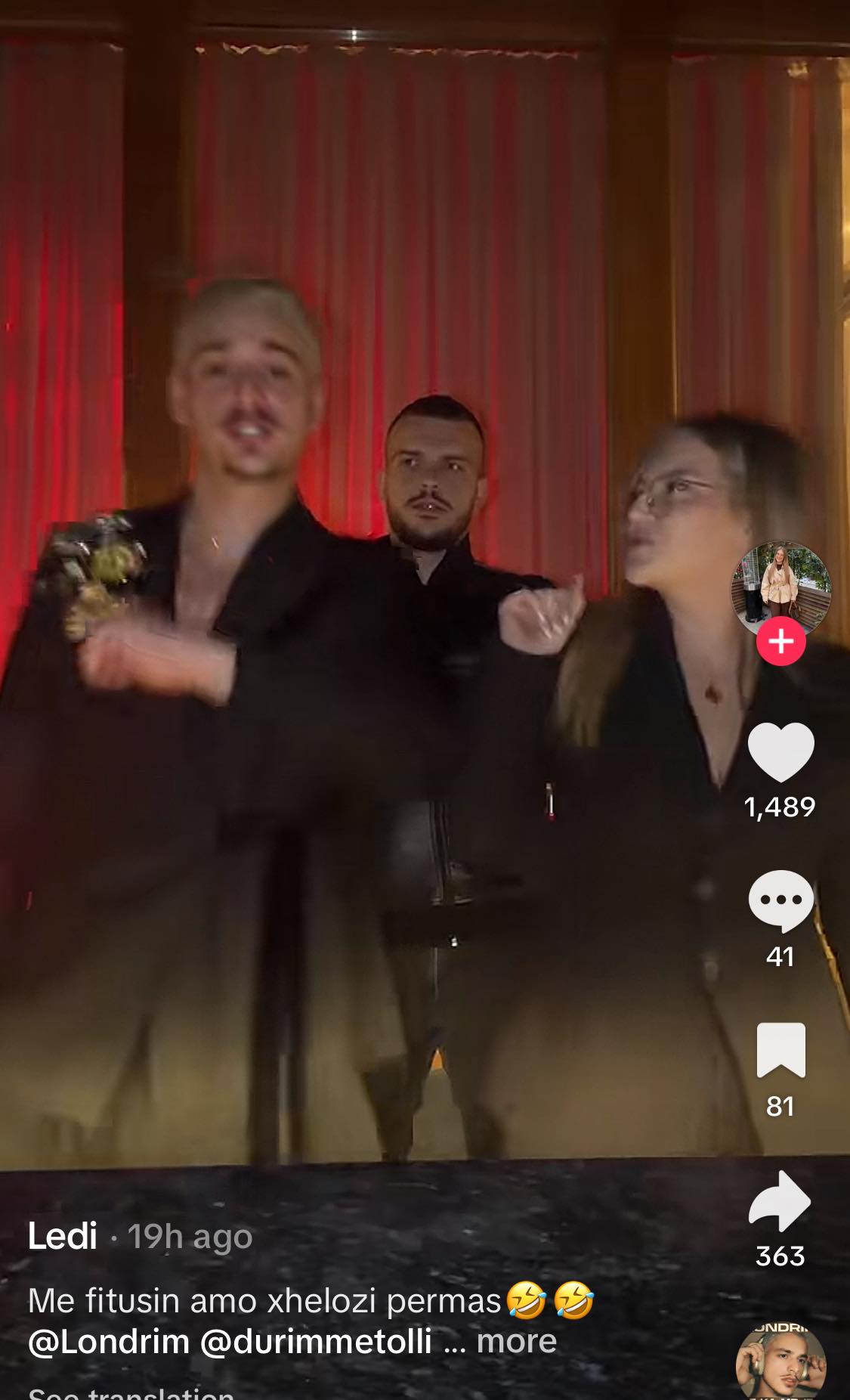Expand the caption with 'more'

tap(517, 1343)
